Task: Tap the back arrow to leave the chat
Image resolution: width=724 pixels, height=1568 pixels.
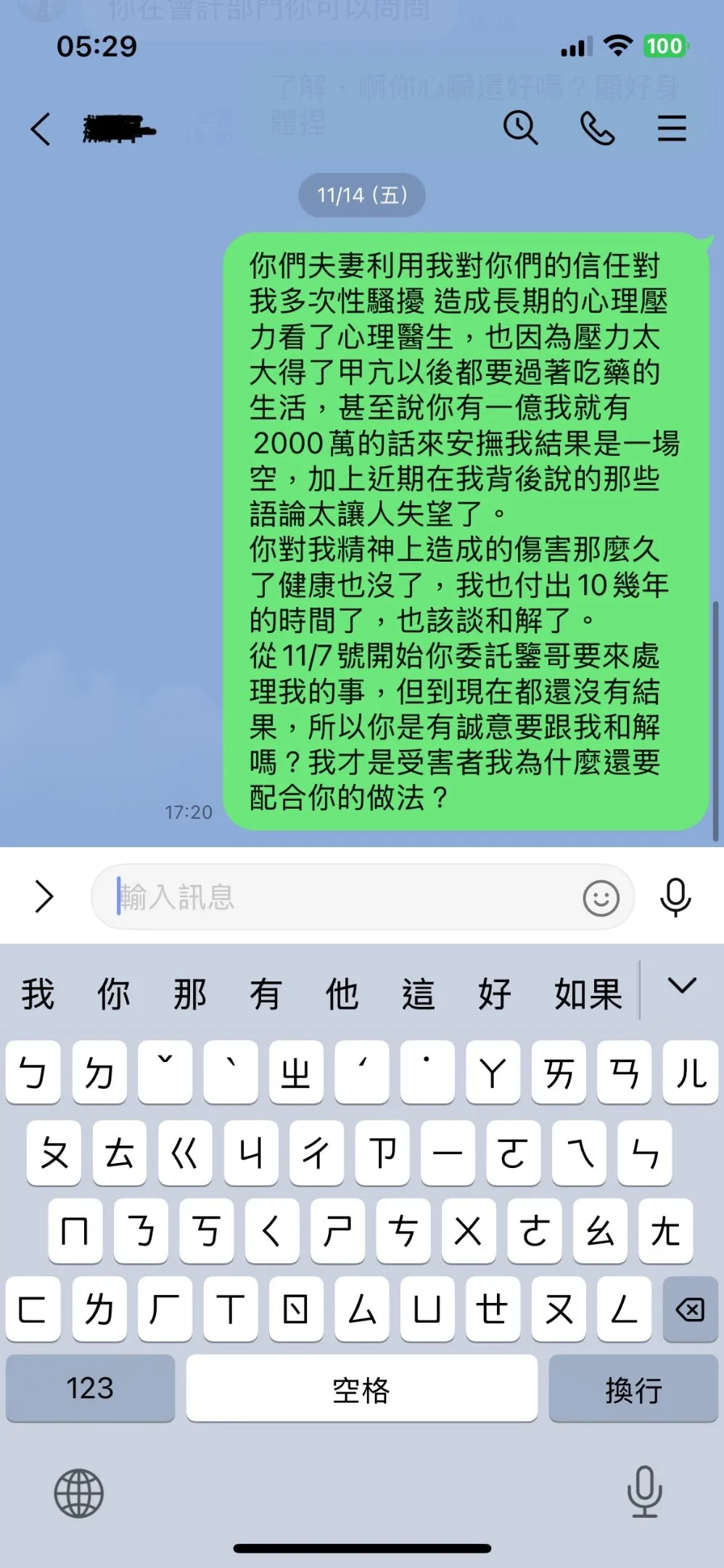Action: pyautogui.click(x=40, y=128)
